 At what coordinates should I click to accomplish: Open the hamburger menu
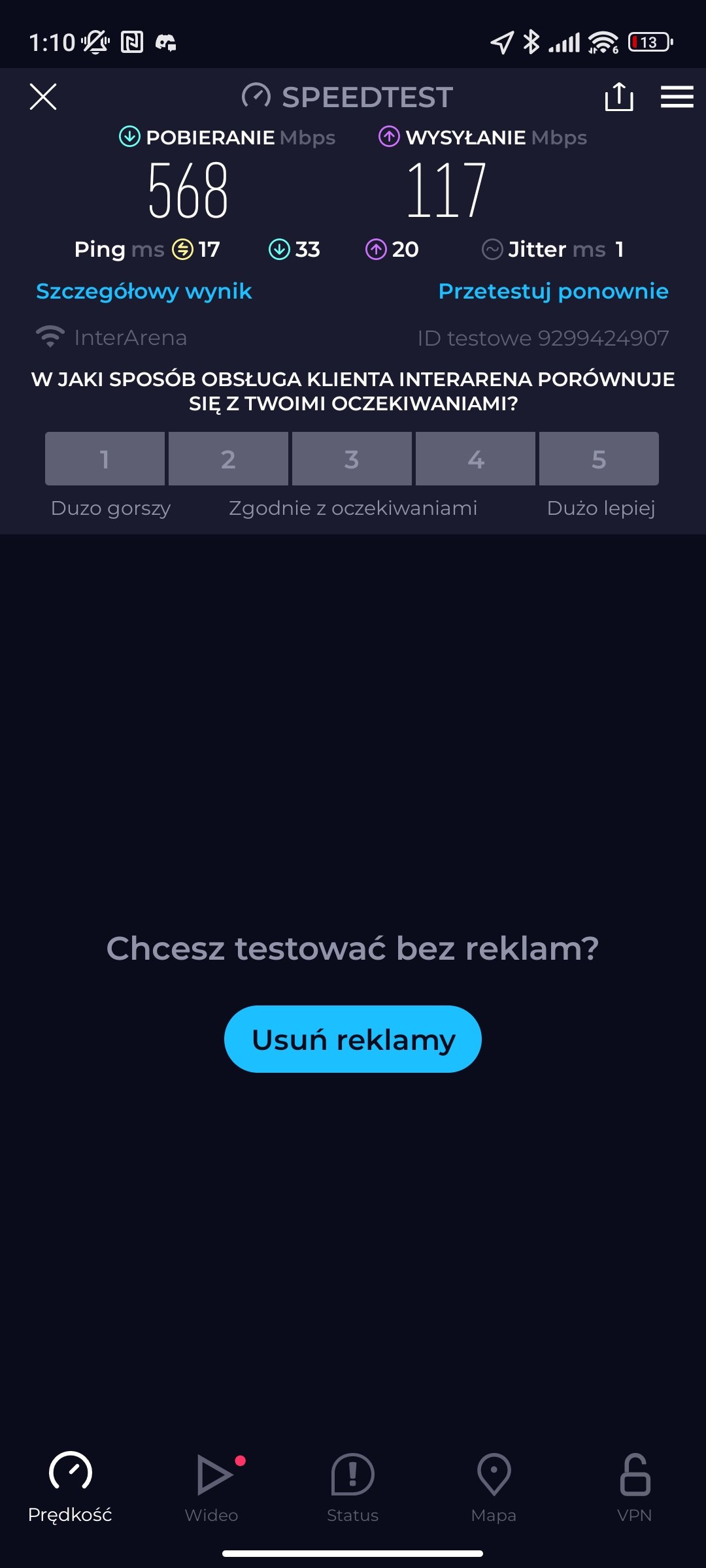point(677,97)
